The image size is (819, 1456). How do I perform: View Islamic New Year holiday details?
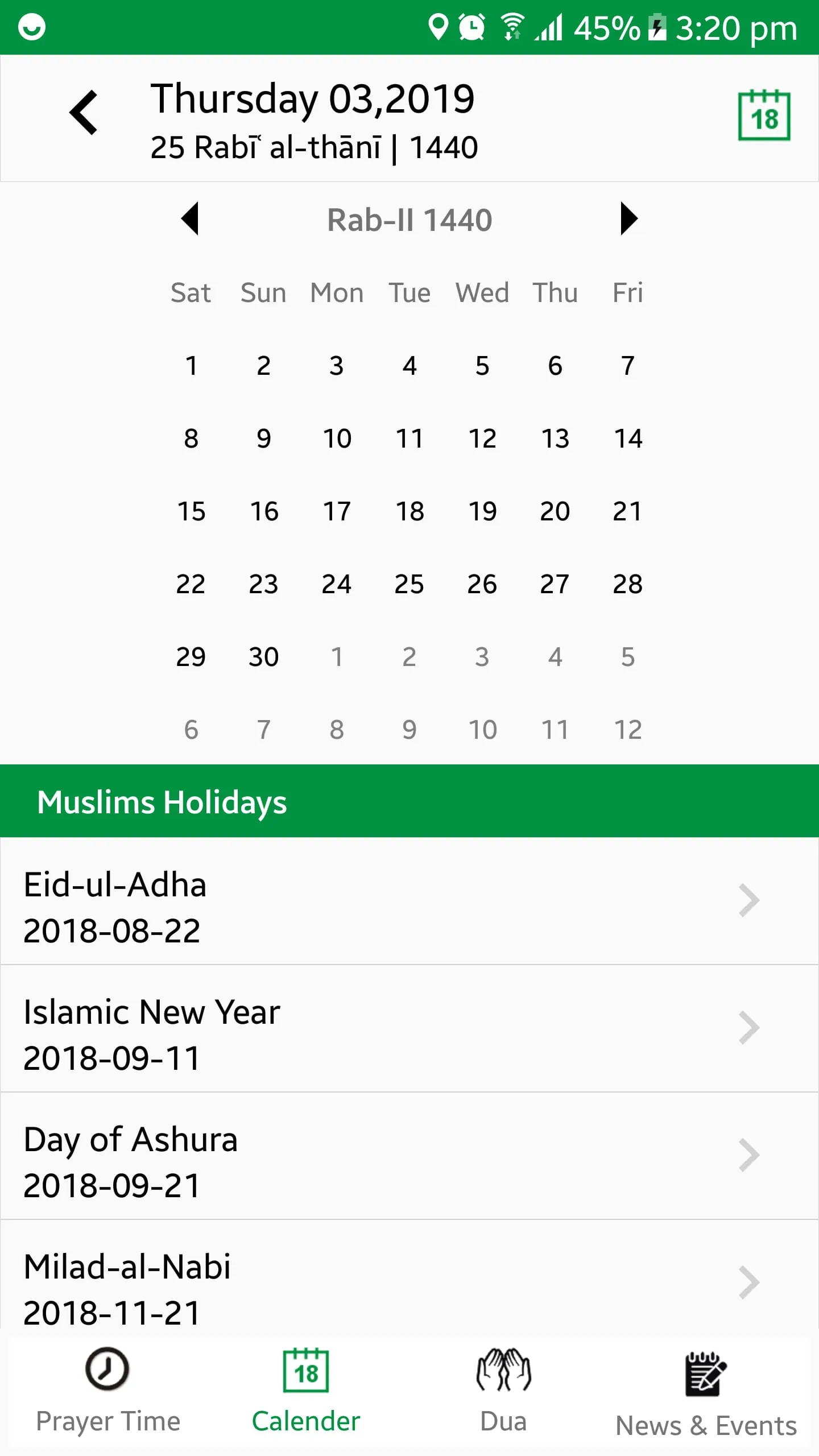[409, 1028]
